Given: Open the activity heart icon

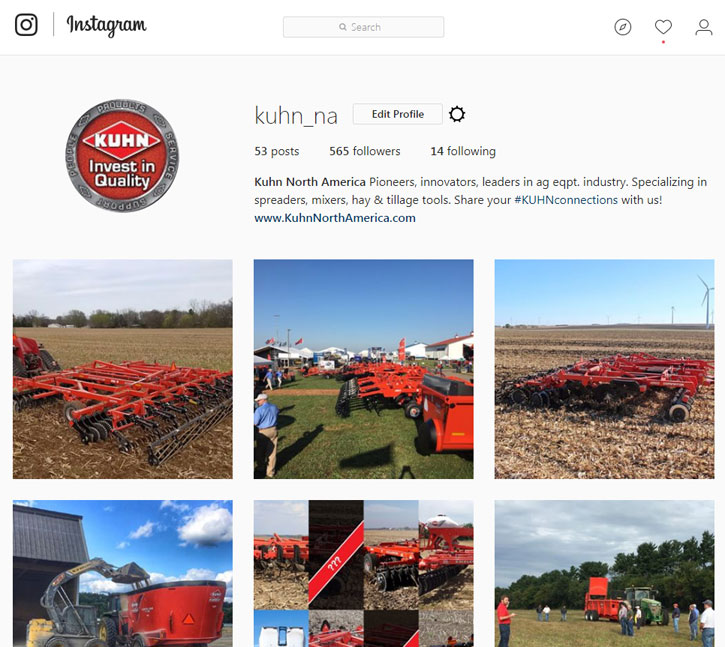Looking at the screenshot, I should (x=663, y=27).
